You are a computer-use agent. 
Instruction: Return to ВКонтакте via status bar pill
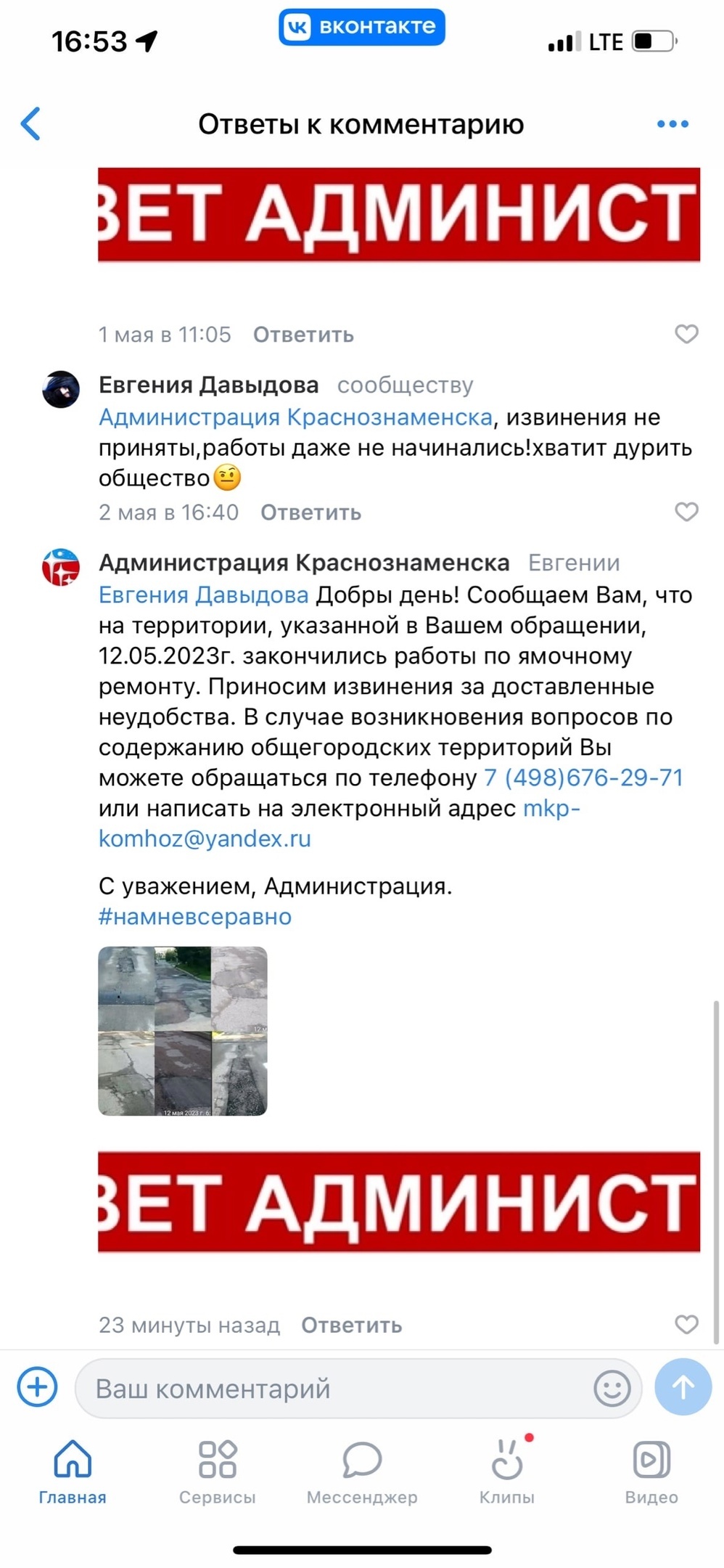tap(361, 27)
